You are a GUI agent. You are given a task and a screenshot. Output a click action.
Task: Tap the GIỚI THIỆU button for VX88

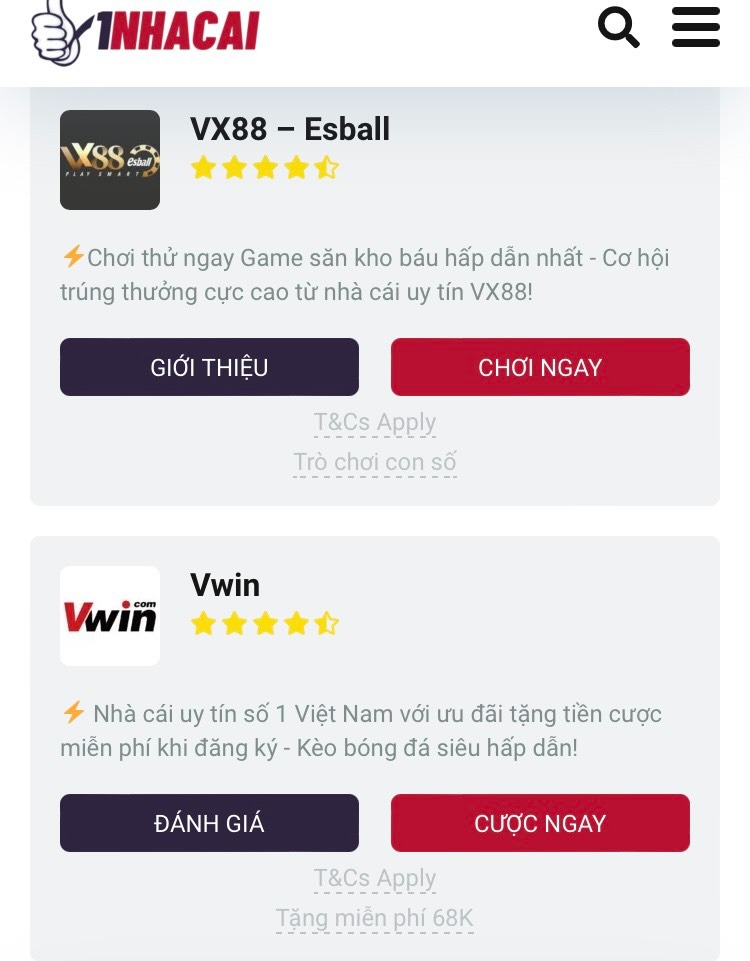click(x=209, y=367)
